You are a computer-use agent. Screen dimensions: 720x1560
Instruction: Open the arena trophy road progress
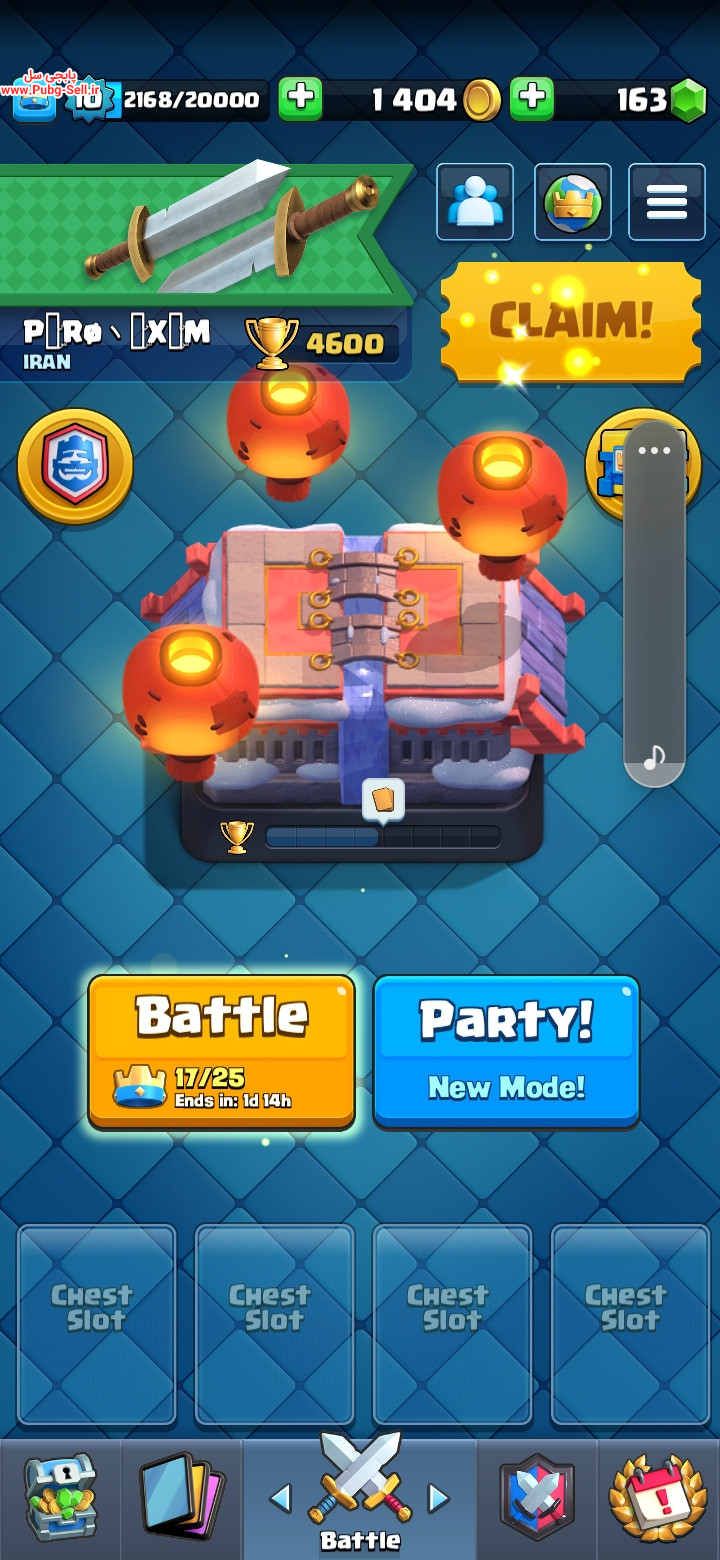pyautogui.click(x=362, y=836)
